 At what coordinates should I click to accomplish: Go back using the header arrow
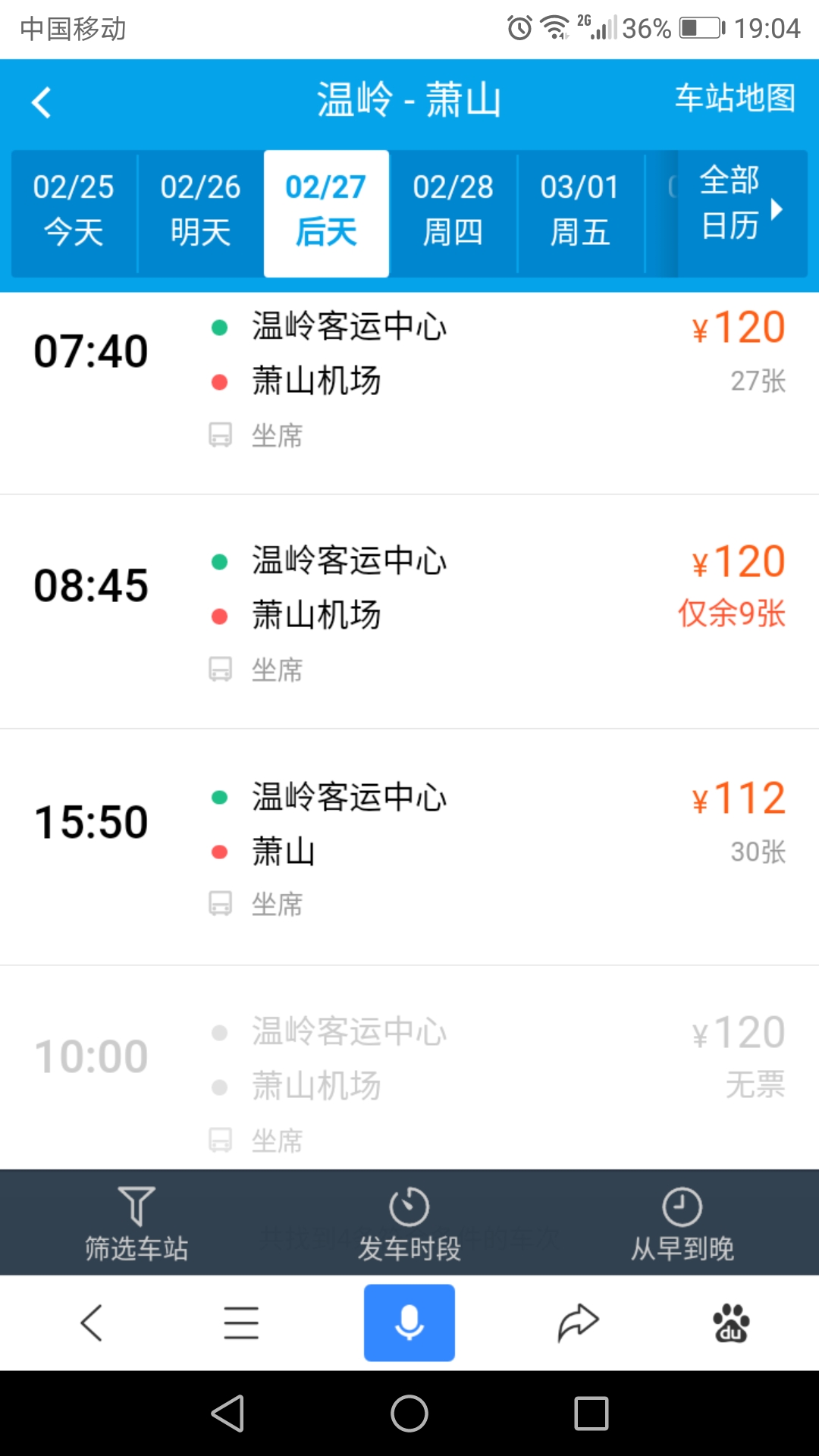[42, 102]
